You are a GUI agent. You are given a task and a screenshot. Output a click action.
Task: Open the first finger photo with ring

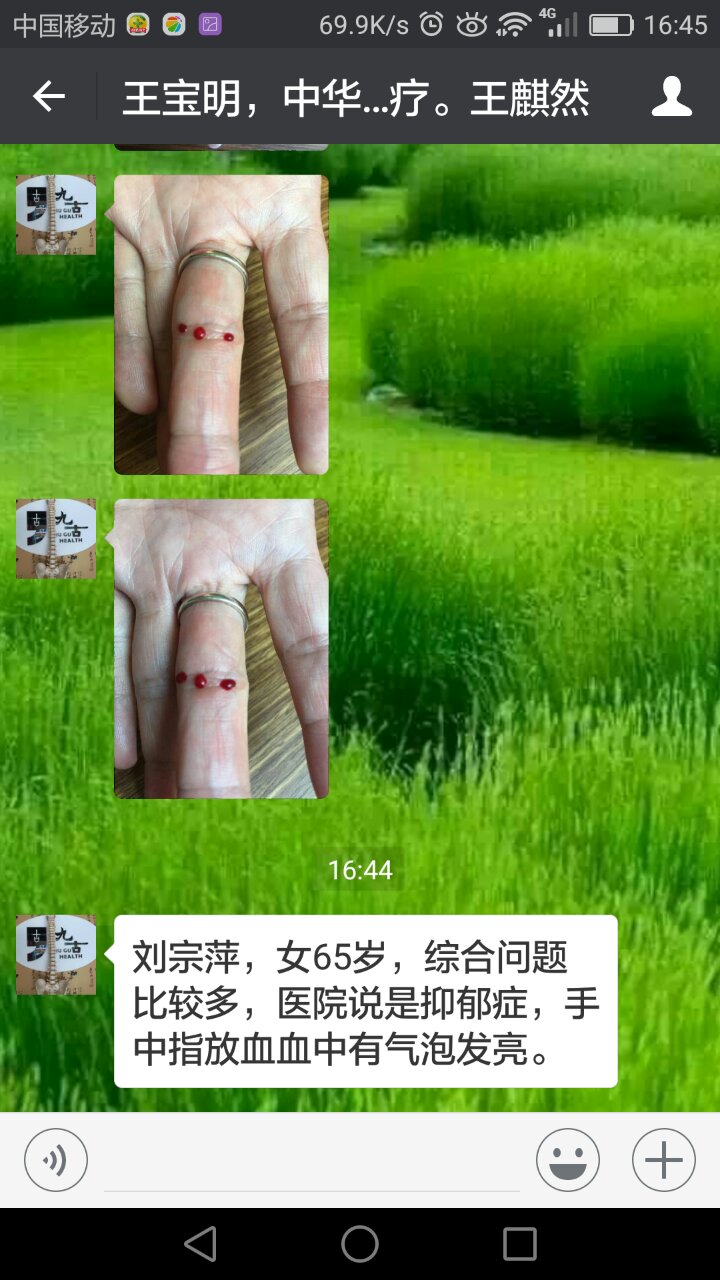pyautogui.click(x=221, y=324)
